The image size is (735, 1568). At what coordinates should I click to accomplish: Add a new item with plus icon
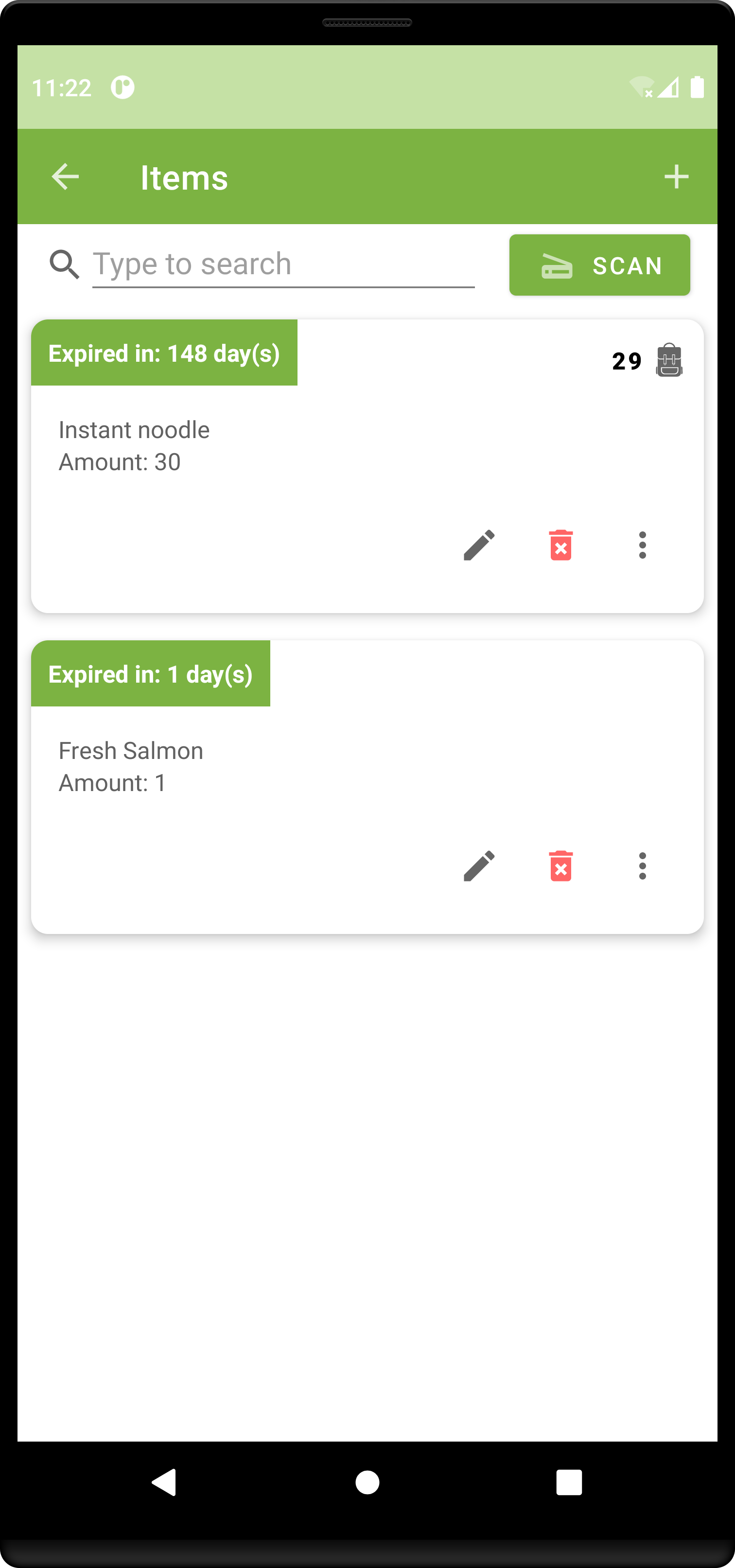676,177
